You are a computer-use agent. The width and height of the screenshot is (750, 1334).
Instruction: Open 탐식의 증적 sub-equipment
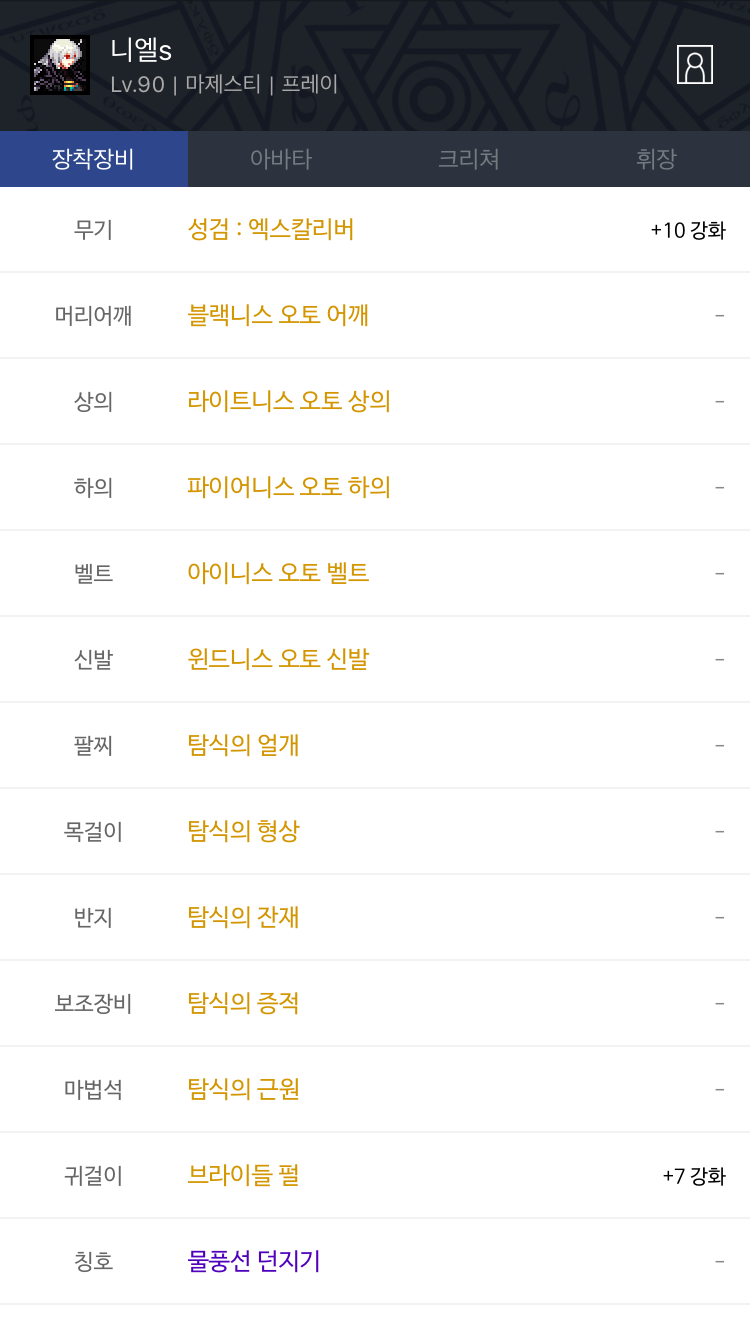pos(375,1004)
